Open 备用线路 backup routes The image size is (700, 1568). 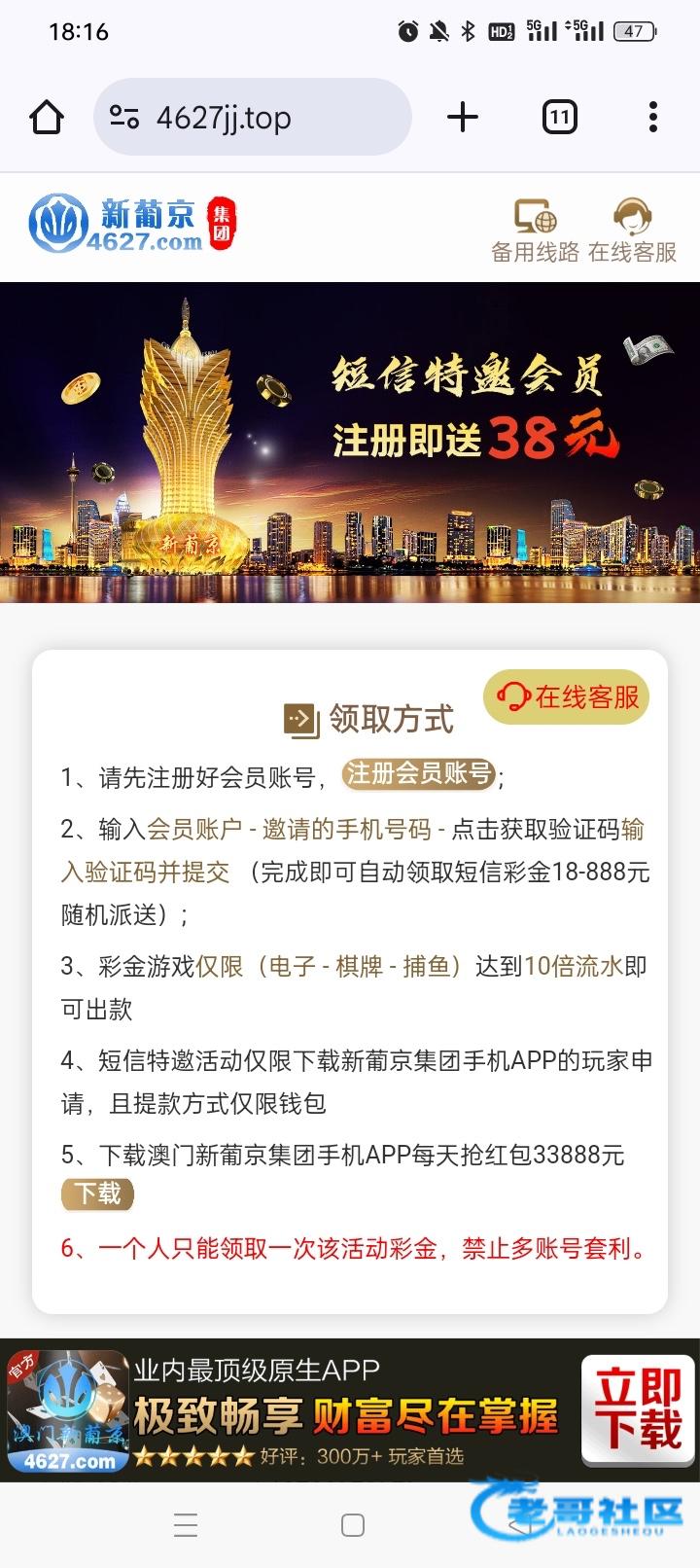535,231
